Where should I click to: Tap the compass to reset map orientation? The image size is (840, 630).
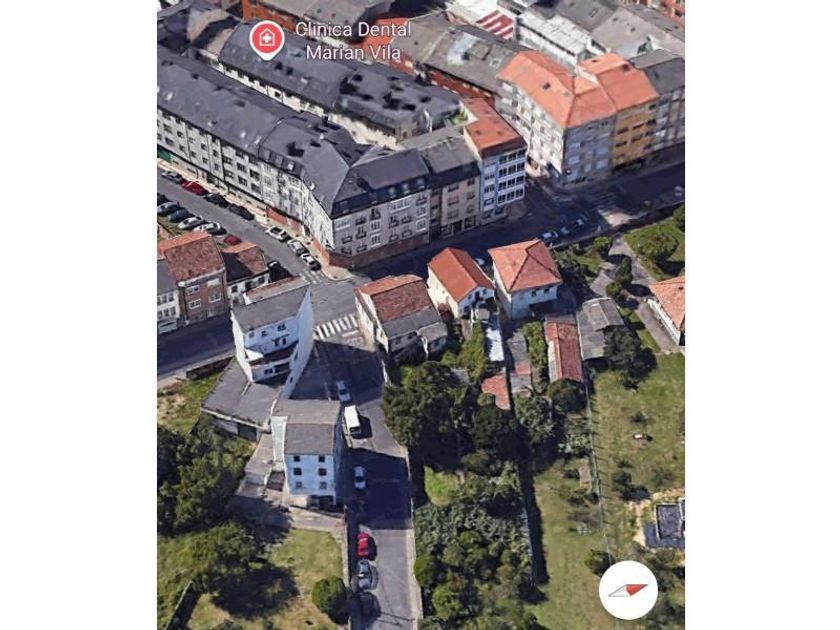tap(628, 590)
